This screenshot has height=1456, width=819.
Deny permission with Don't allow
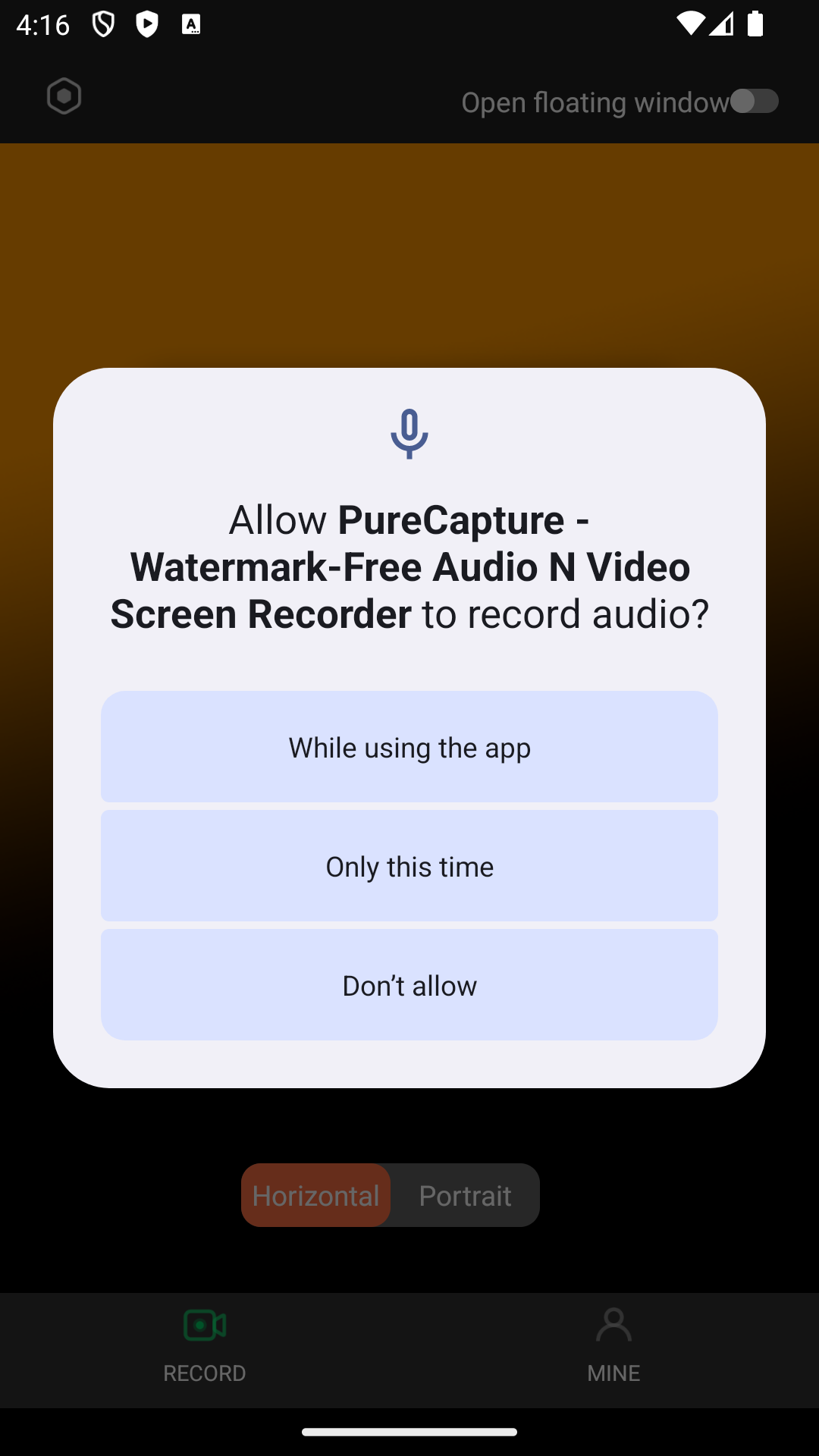coord(409,984)
